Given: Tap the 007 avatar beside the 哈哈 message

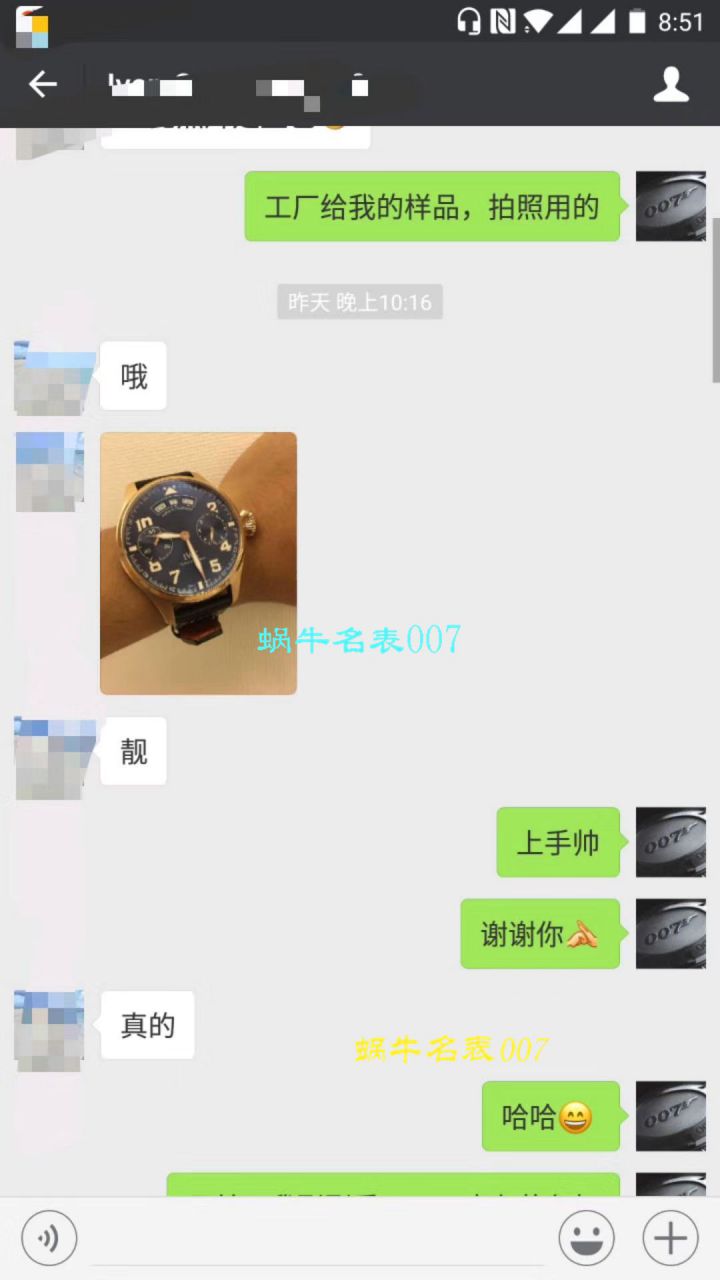Looking at the screenshot, I should pos(670,1116).
